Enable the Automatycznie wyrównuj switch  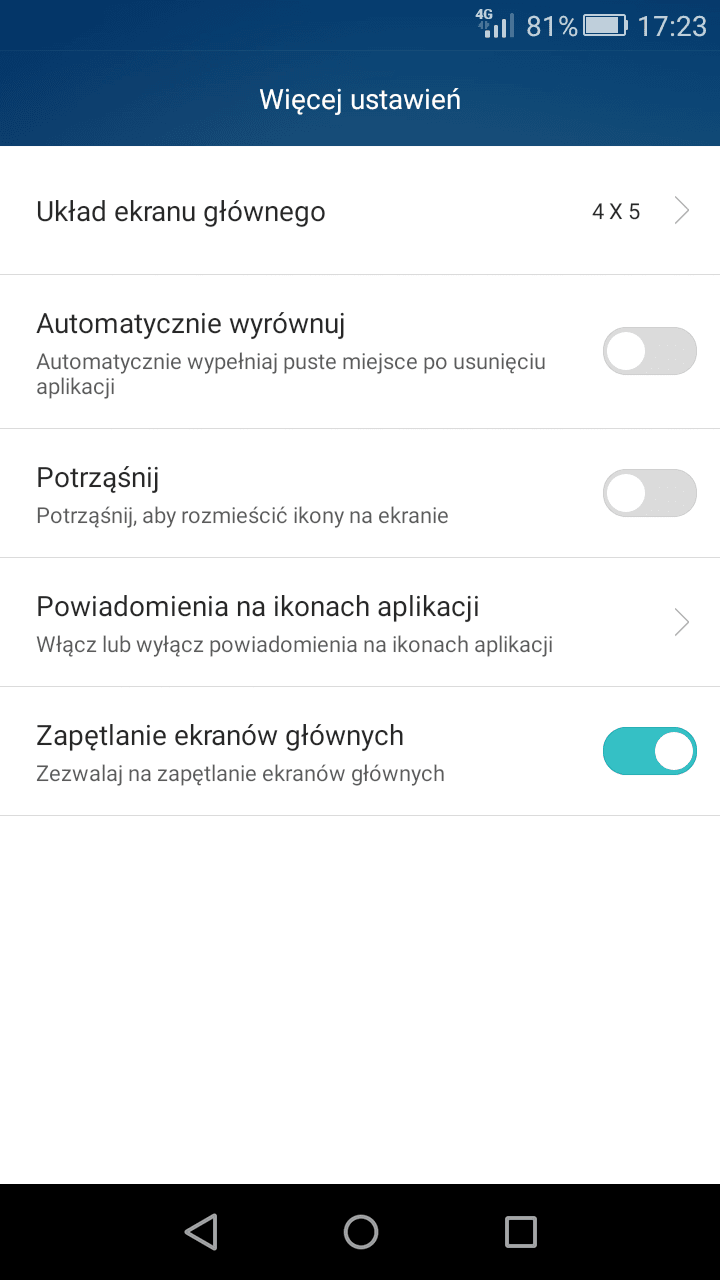coord(649,351)
